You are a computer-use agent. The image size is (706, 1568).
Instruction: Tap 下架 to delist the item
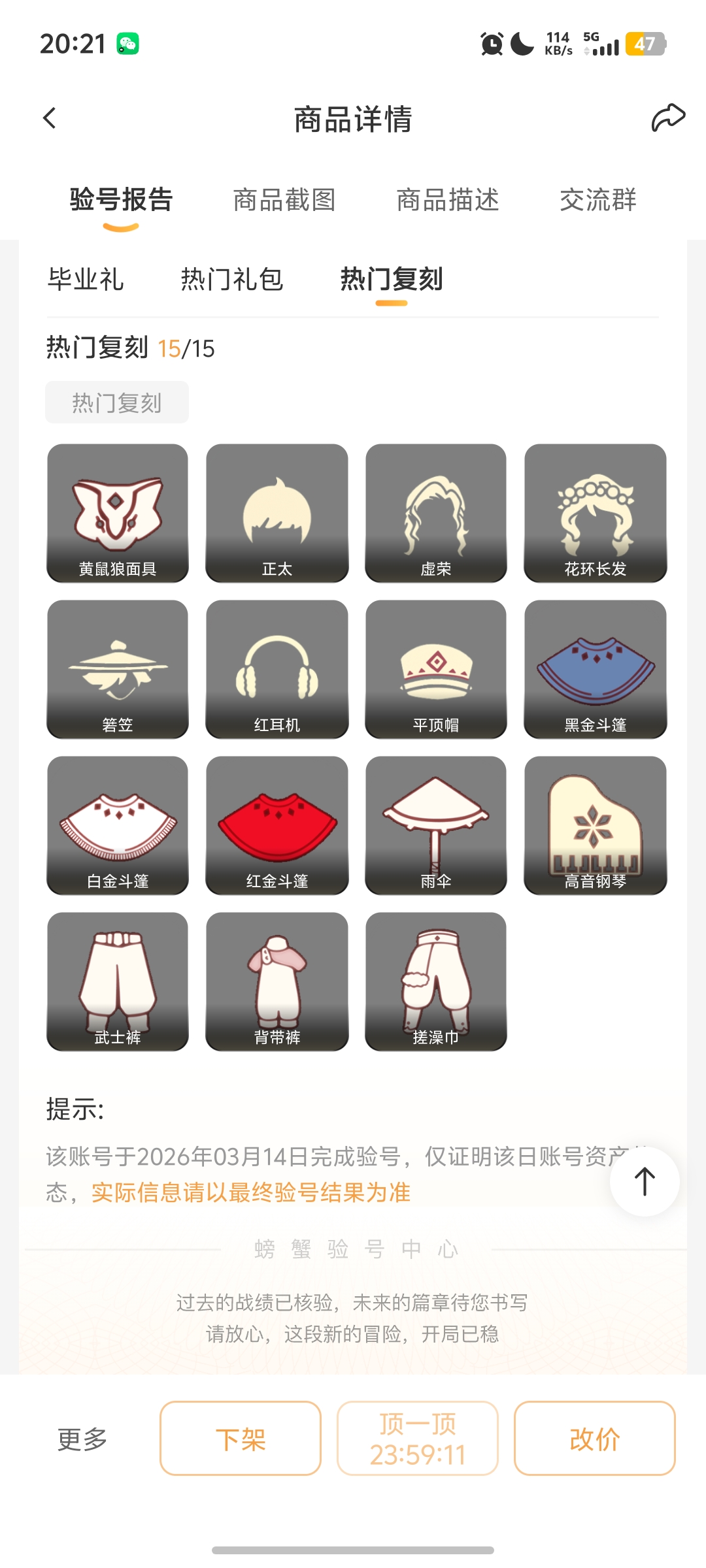click(241, 1439)
